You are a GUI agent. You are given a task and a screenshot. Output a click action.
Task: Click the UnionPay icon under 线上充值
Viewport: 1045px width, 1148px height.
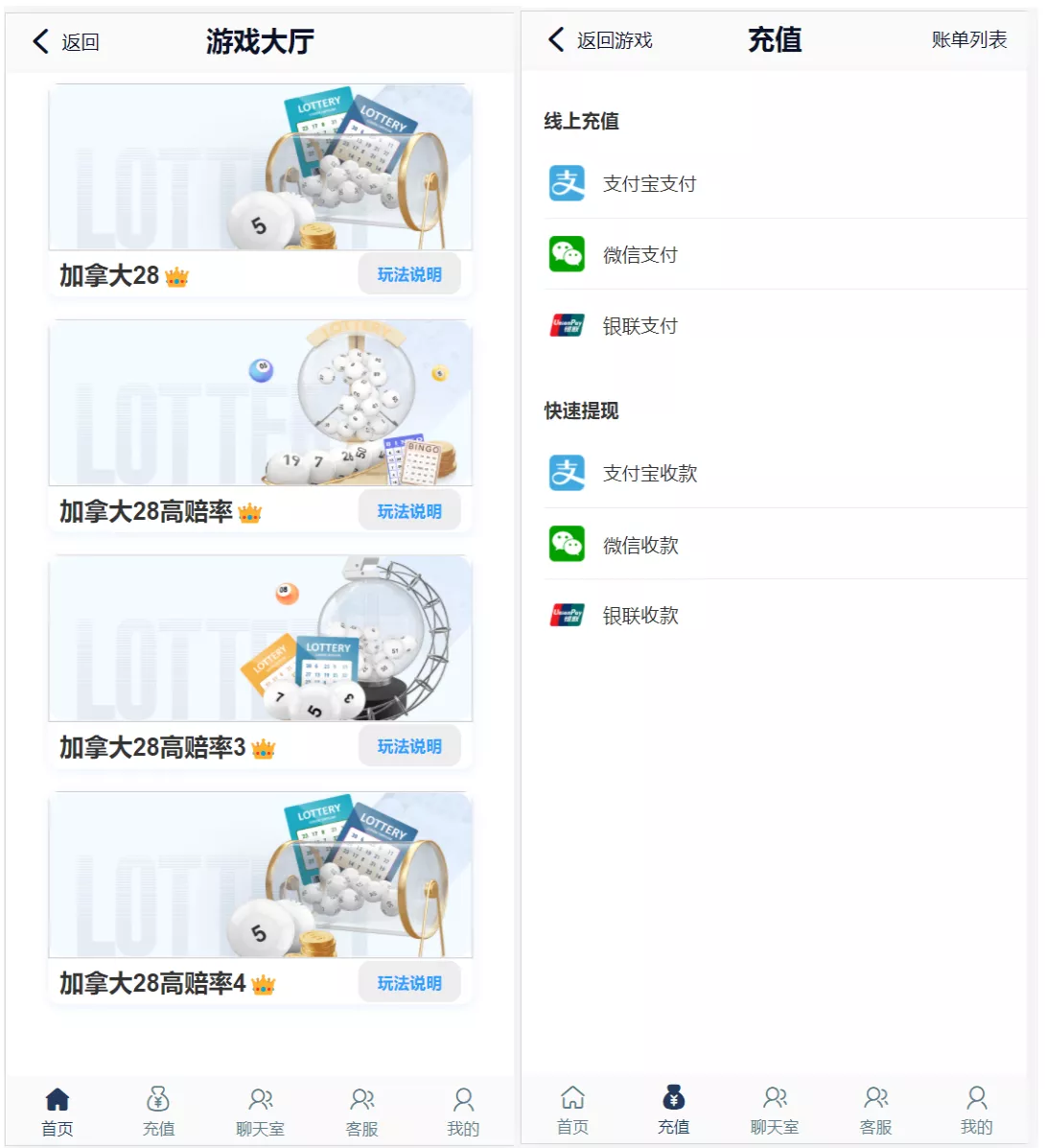pyautogui.click(x=568, y=324)
